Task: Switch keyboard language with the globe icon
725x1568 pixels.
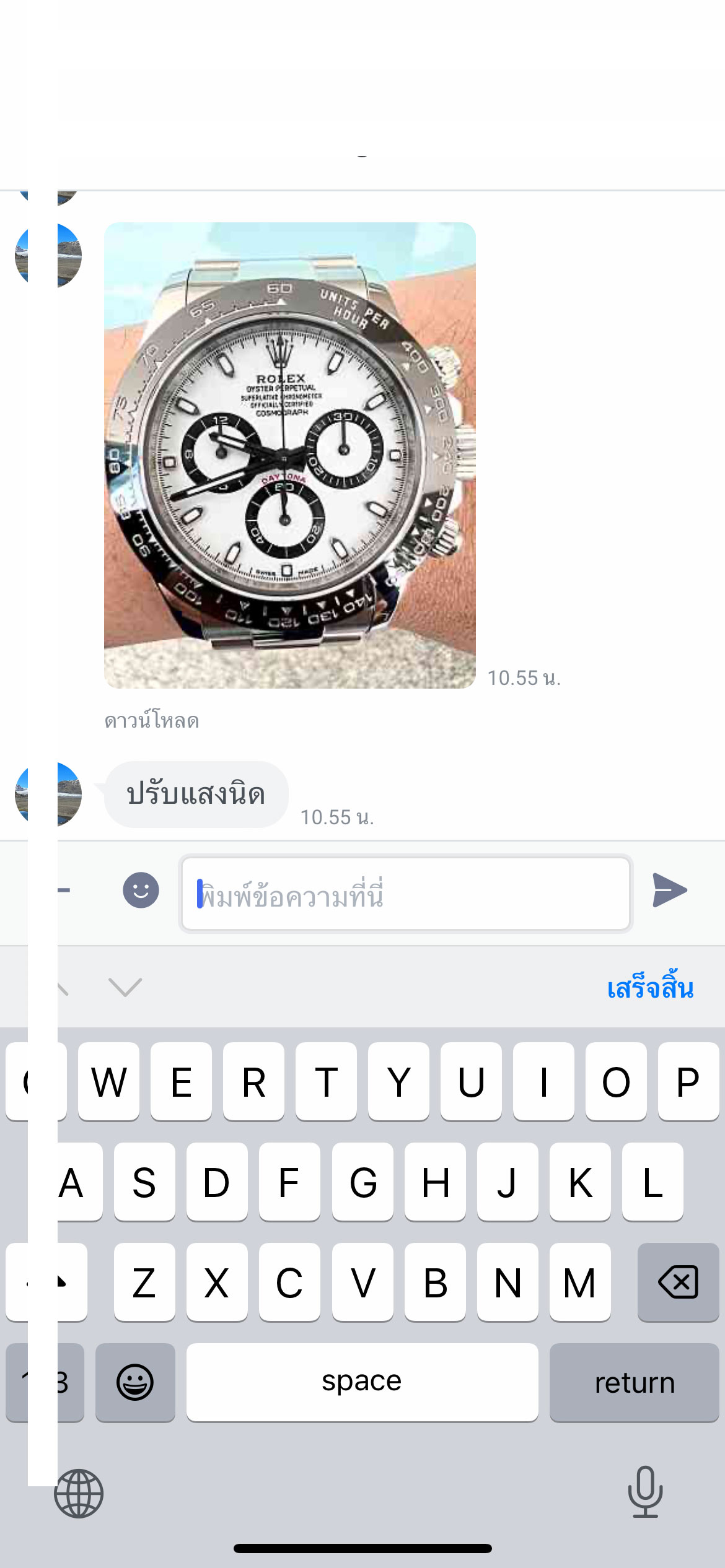Action: (79, 1493)
